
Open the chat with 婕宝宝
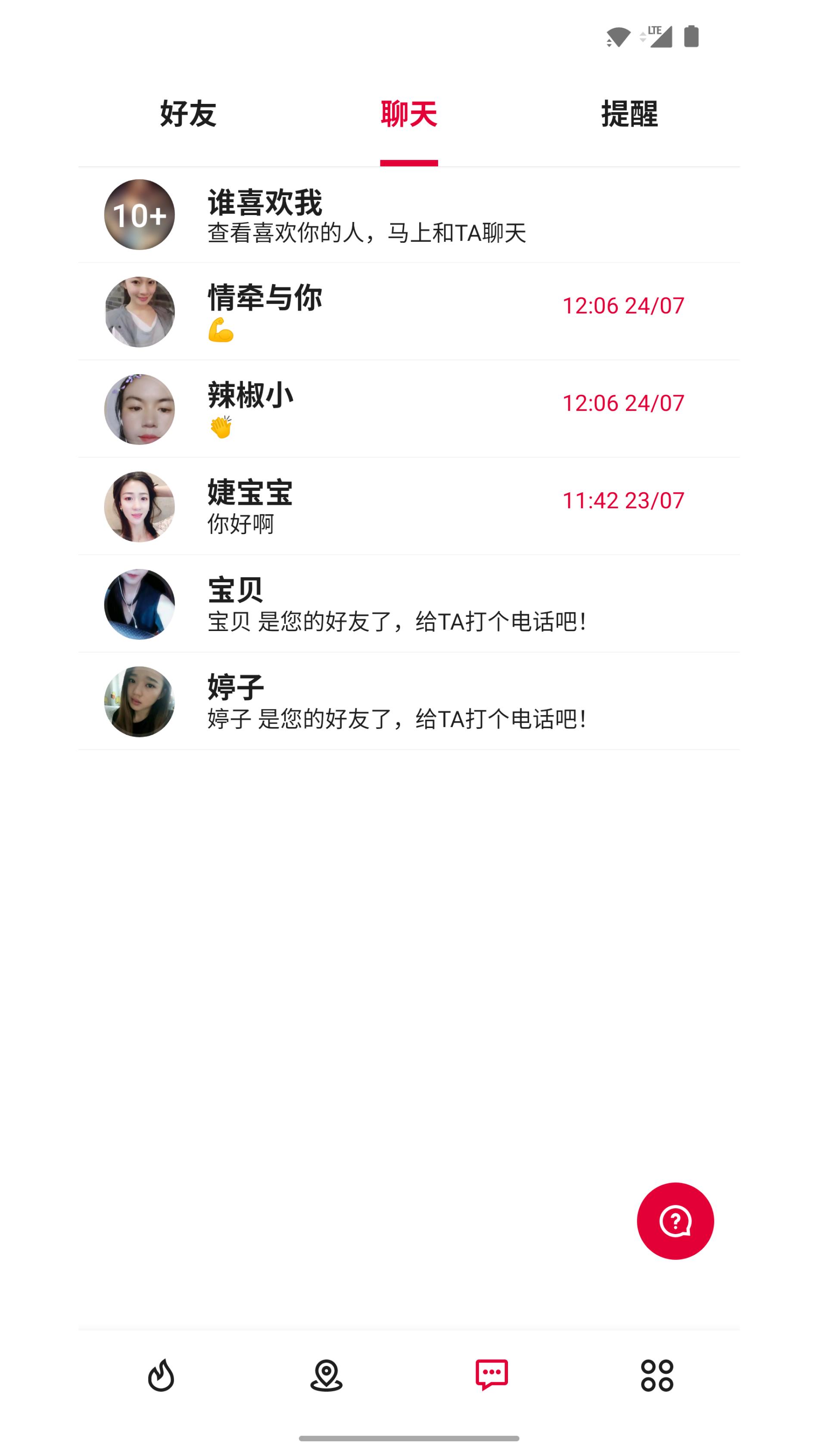coord(409,506)
